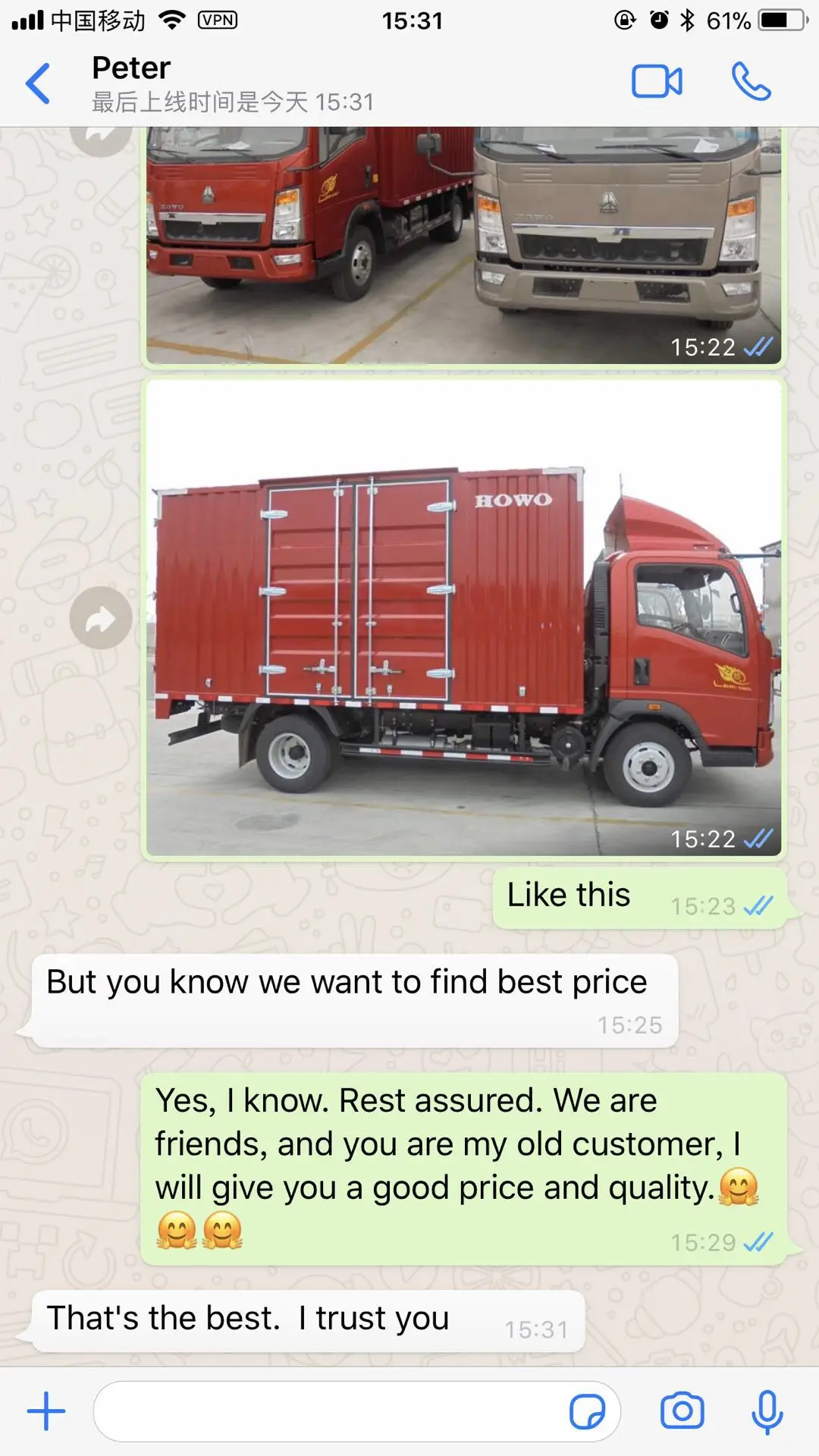Open the attachment plus menu
The height and width of the screenshot is (1456, 819).
pyautogui.click(x=46, y=1411)
